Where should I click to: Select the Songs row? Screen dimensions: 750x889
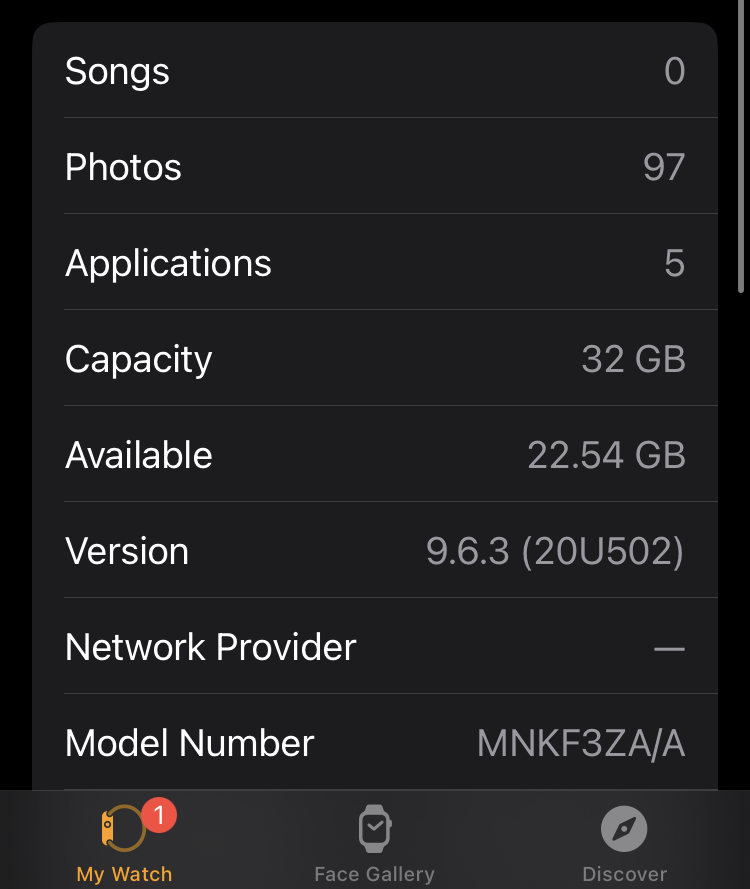[375, 70]
